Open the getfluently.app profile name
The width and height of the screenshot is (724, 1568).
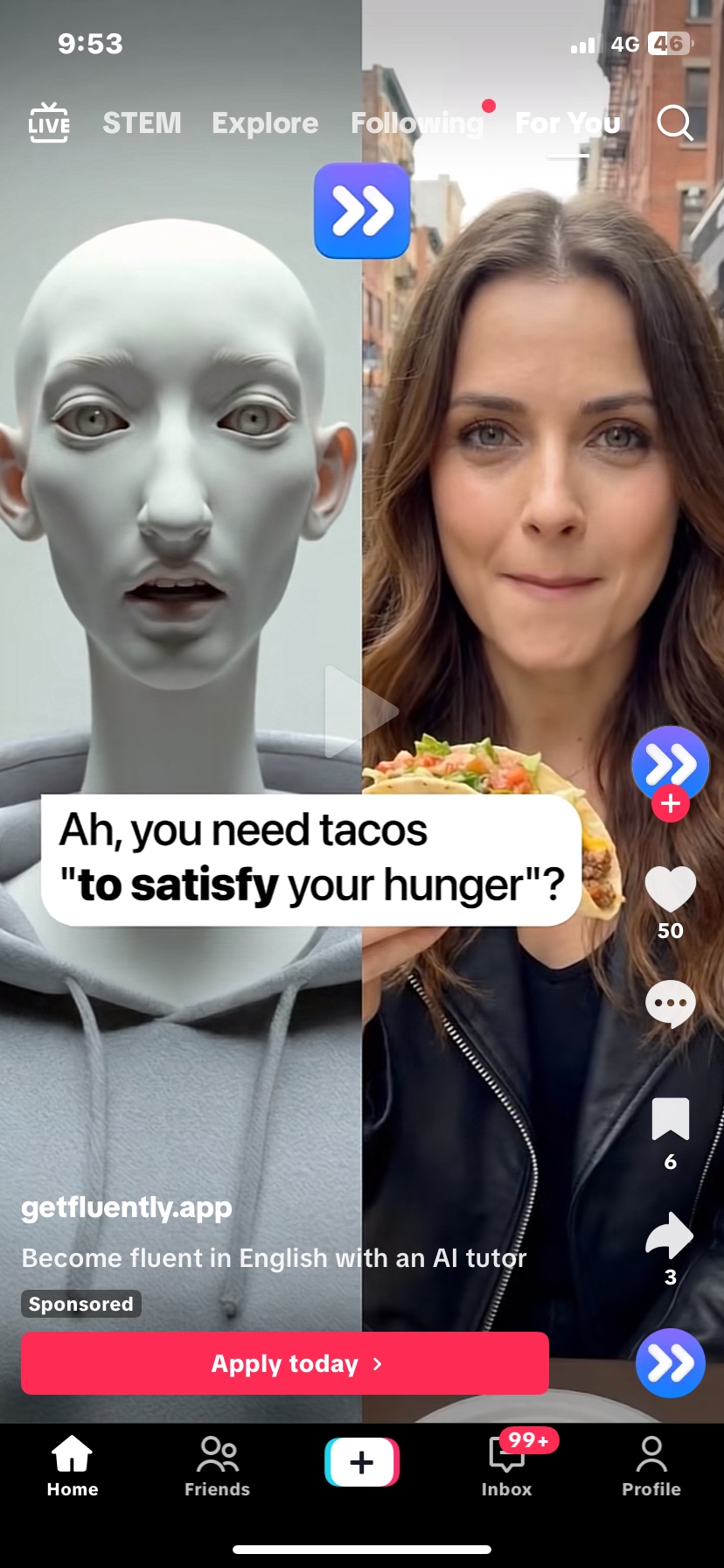coord(127,1207)
